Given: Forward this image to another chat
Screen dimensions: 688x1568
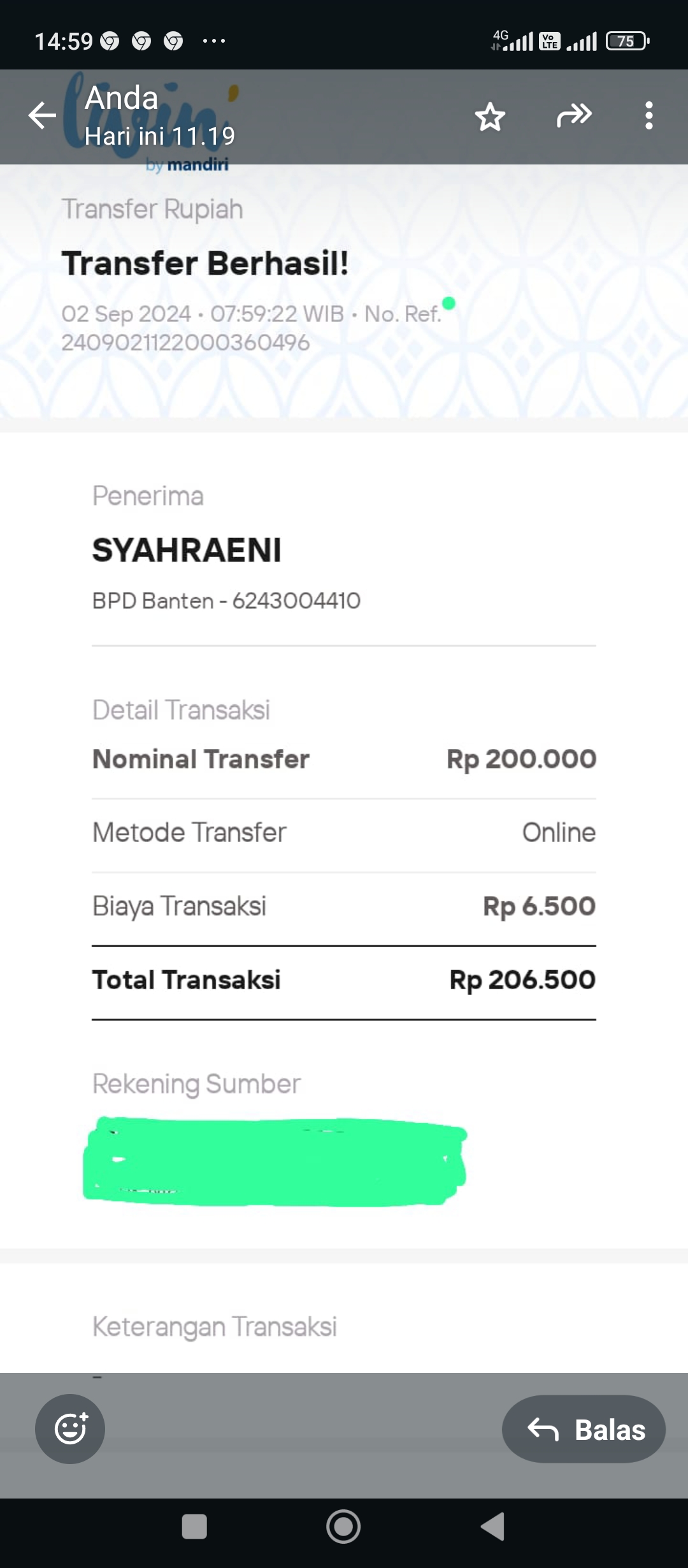Looking at the screenshot, I should coord(574,116).
